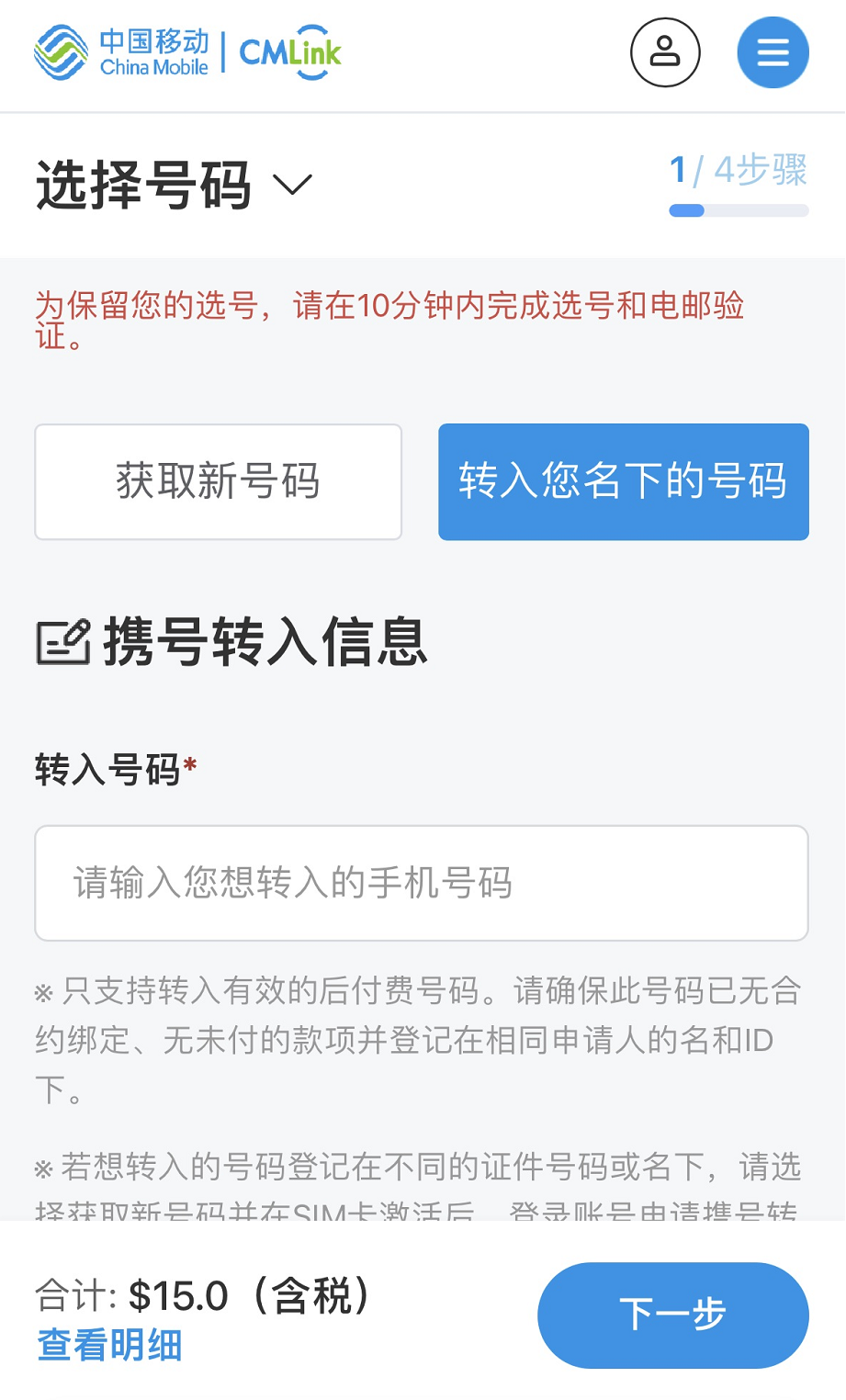Screen dimensions: 846x1400
Task: Select 转入您名下的号码 option
Action: [624, 481]
